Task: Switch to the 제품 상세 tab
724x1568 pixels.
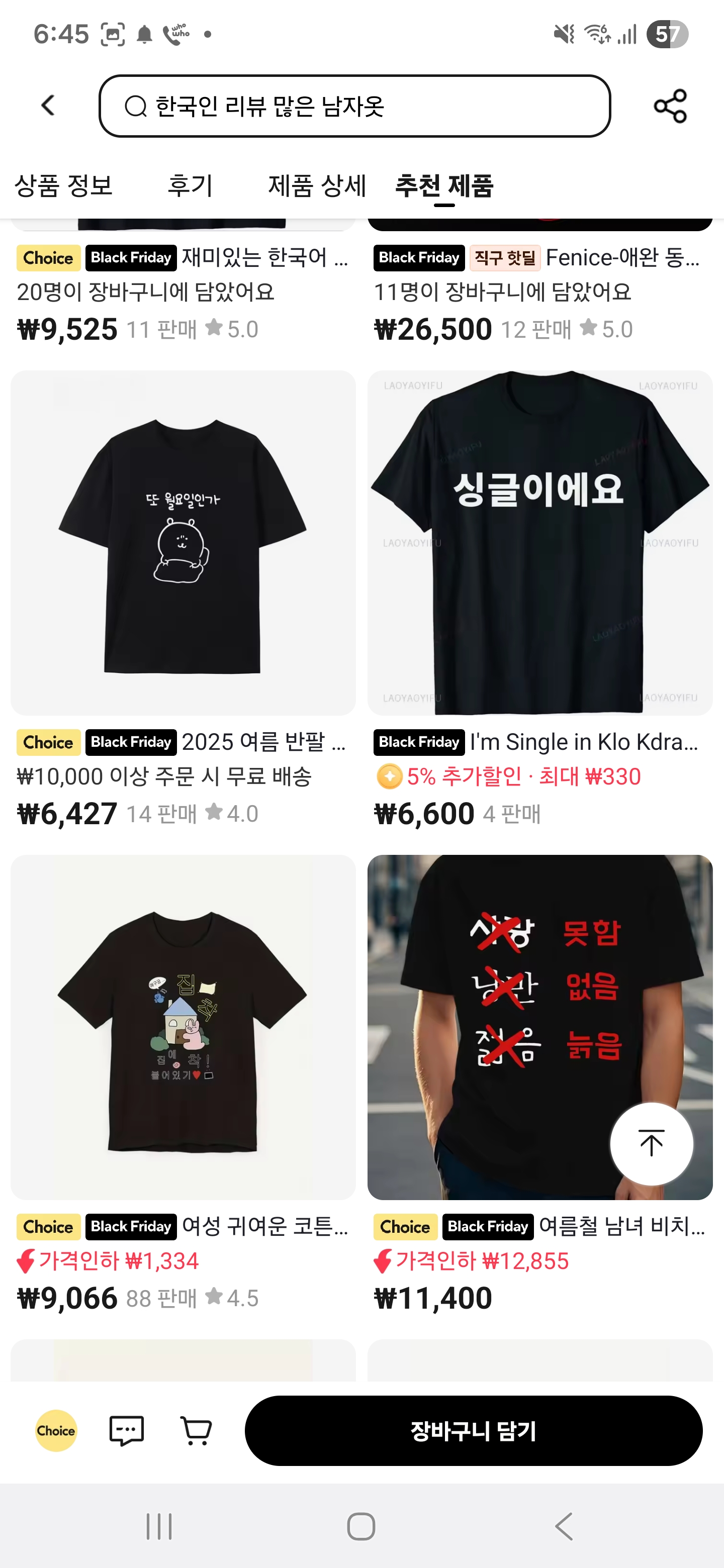Action: click(x=317, y=185)
